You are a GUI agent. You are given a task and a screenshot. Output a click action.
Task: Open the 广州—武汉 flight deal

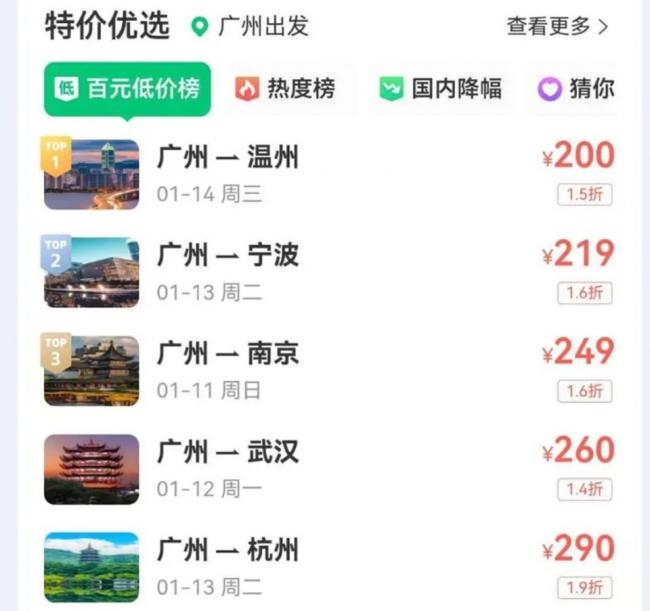[x=328, y=467]
